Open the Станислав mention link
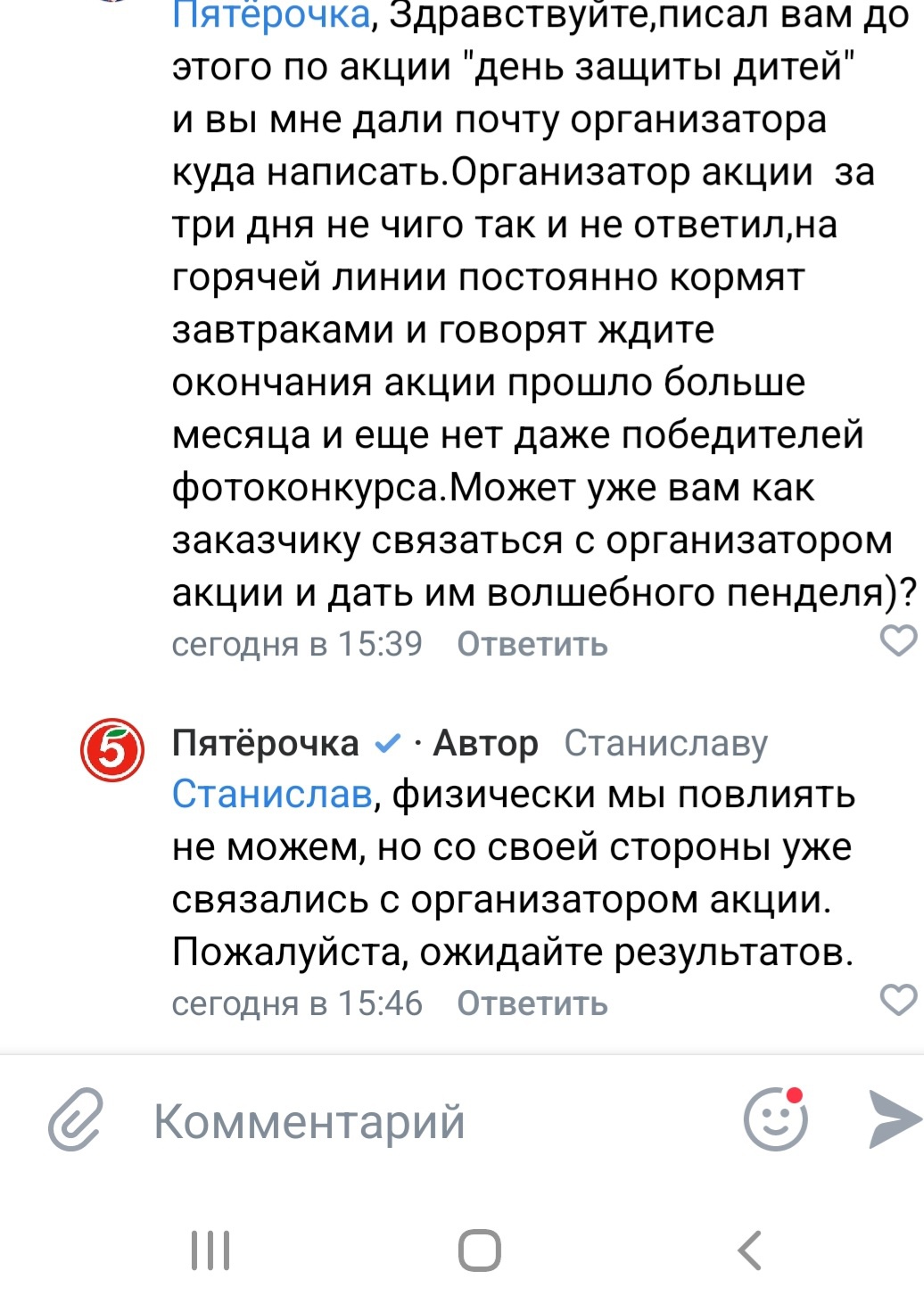Image resolution: width=924 pixels, height=1312 pixels. click(x=271, y=794)
